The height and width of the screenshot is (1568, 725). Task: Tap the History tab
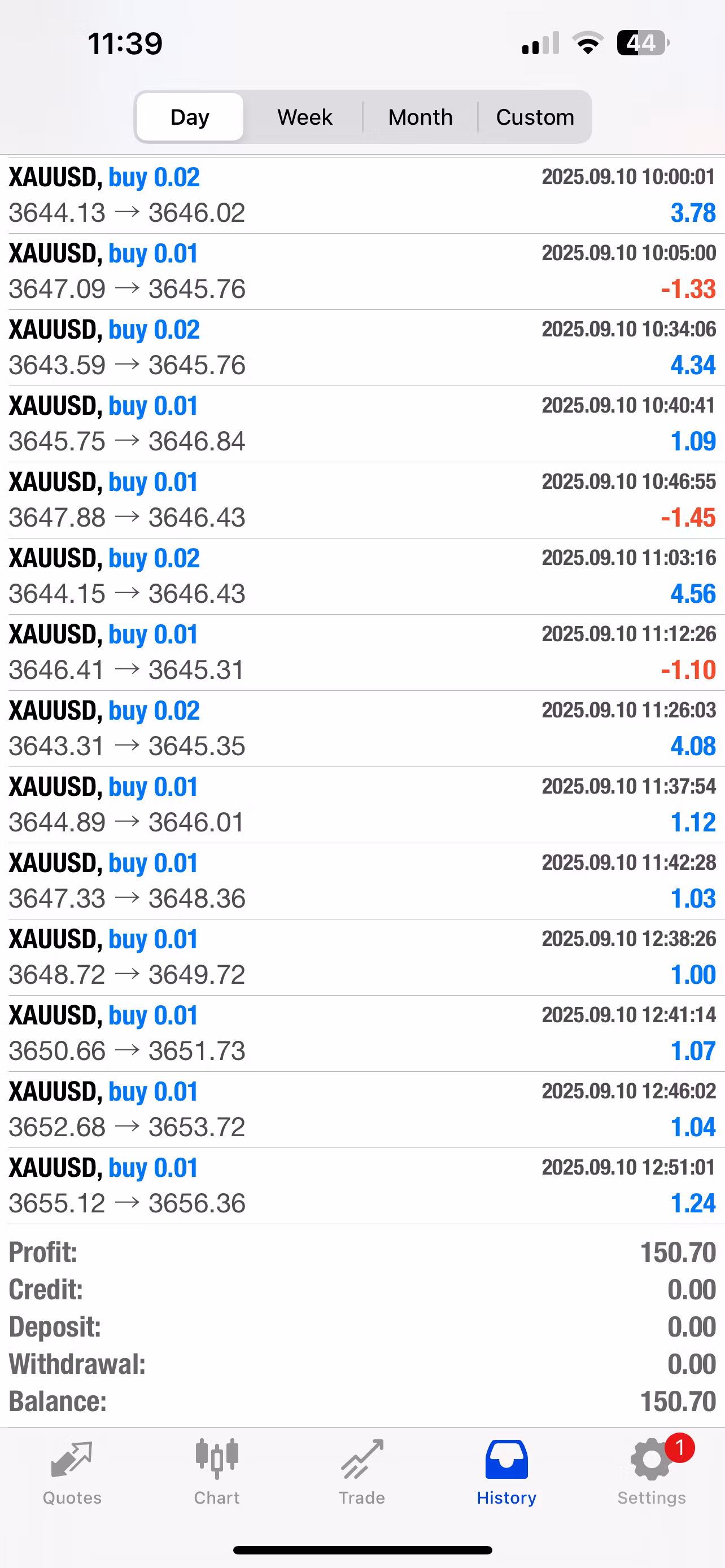[x=506, y=1472]
